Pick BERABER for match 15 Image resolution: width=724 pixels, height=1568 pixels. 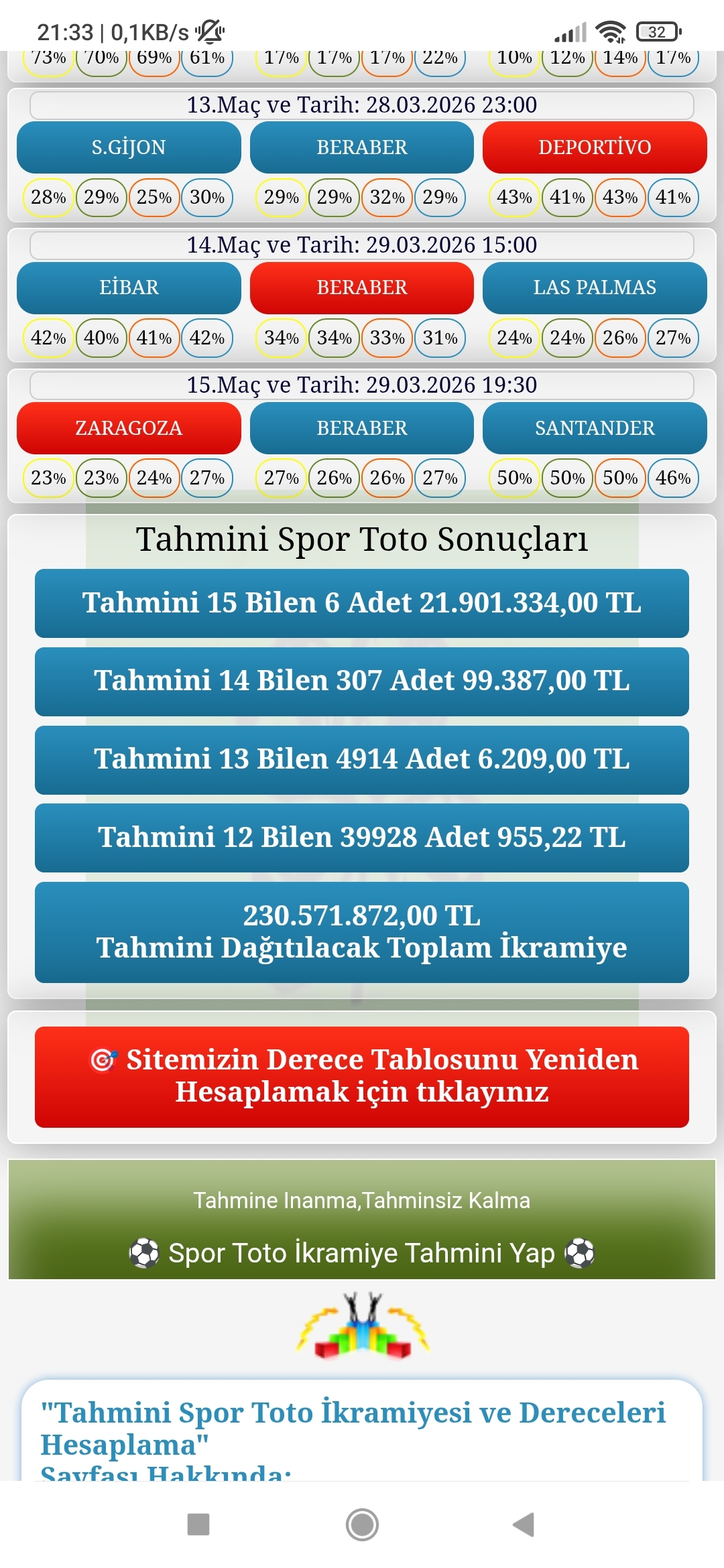coord(362,428)
